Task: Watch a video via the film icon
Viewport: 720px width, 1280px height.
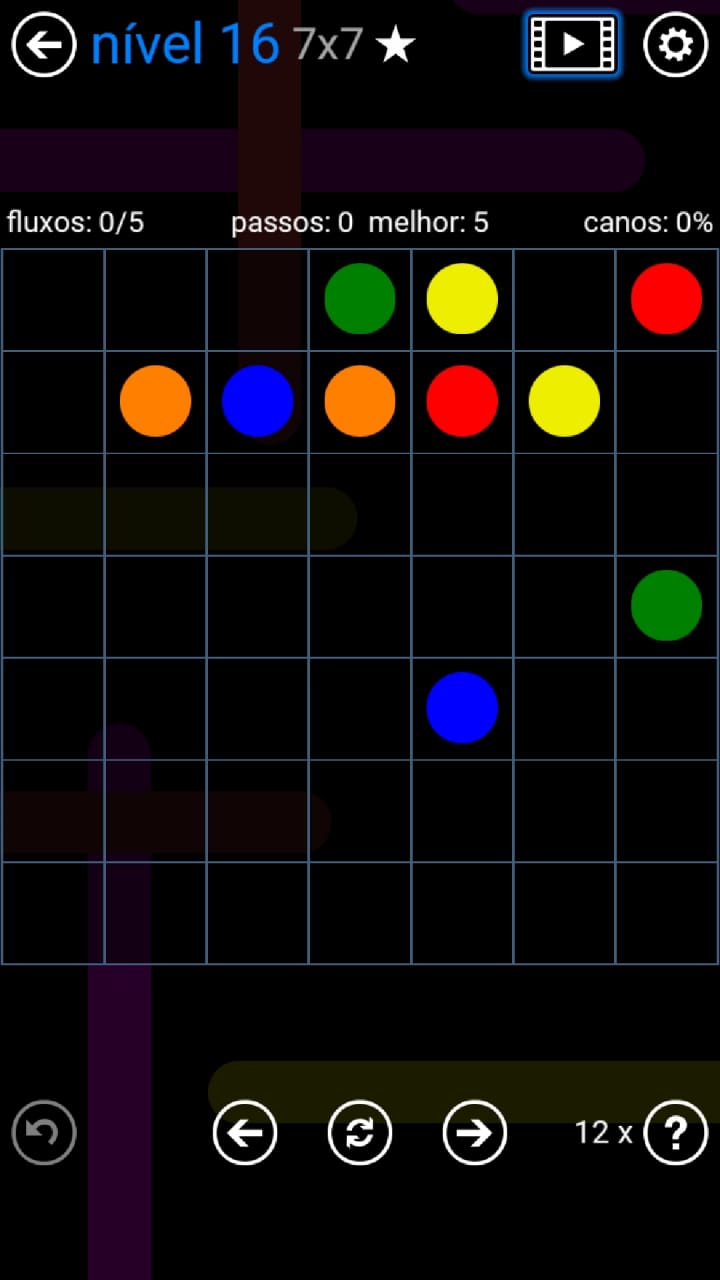Action: pyautogui.click(x=572, y=44)
